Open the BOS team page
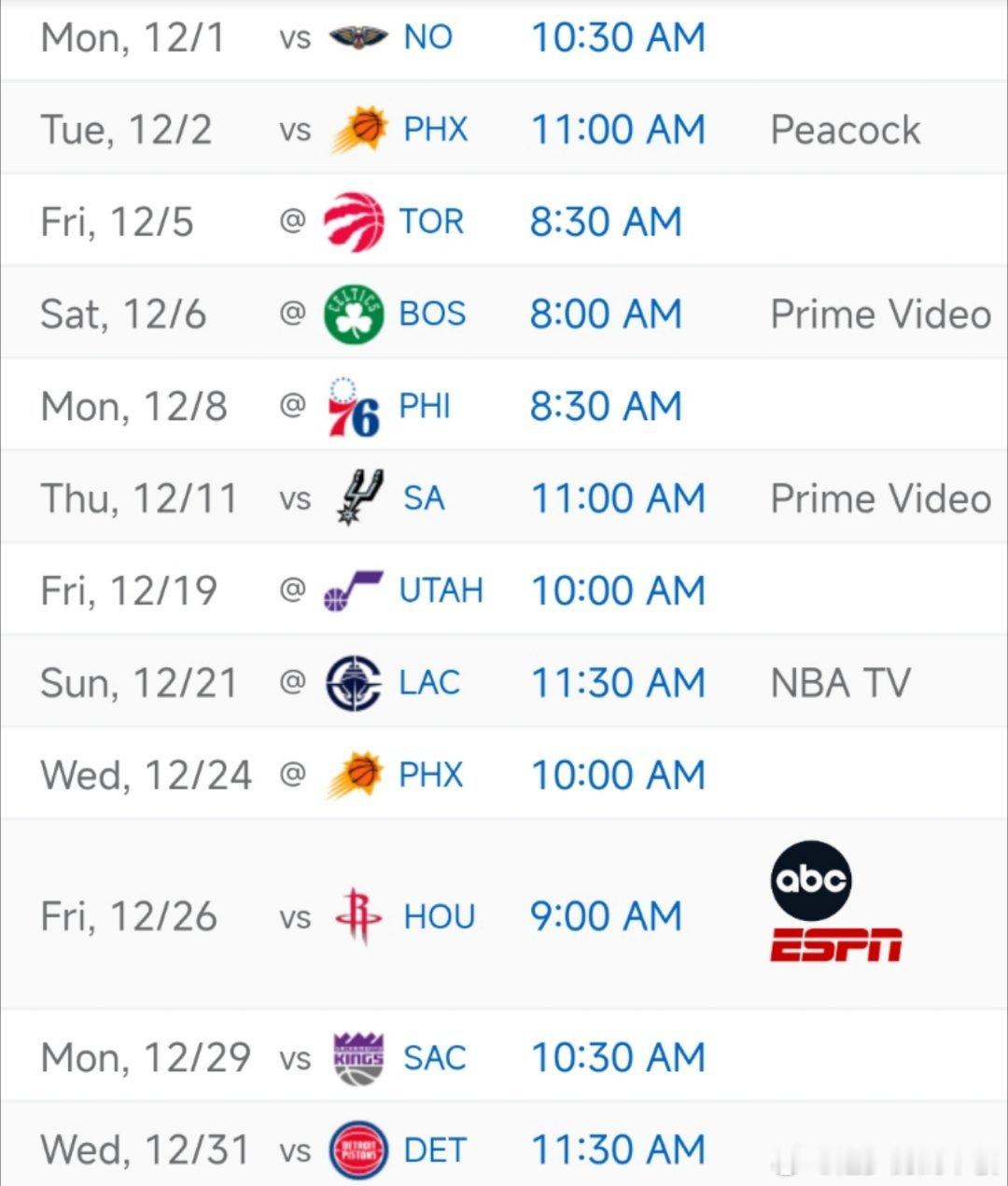 (x=432, y=314)
